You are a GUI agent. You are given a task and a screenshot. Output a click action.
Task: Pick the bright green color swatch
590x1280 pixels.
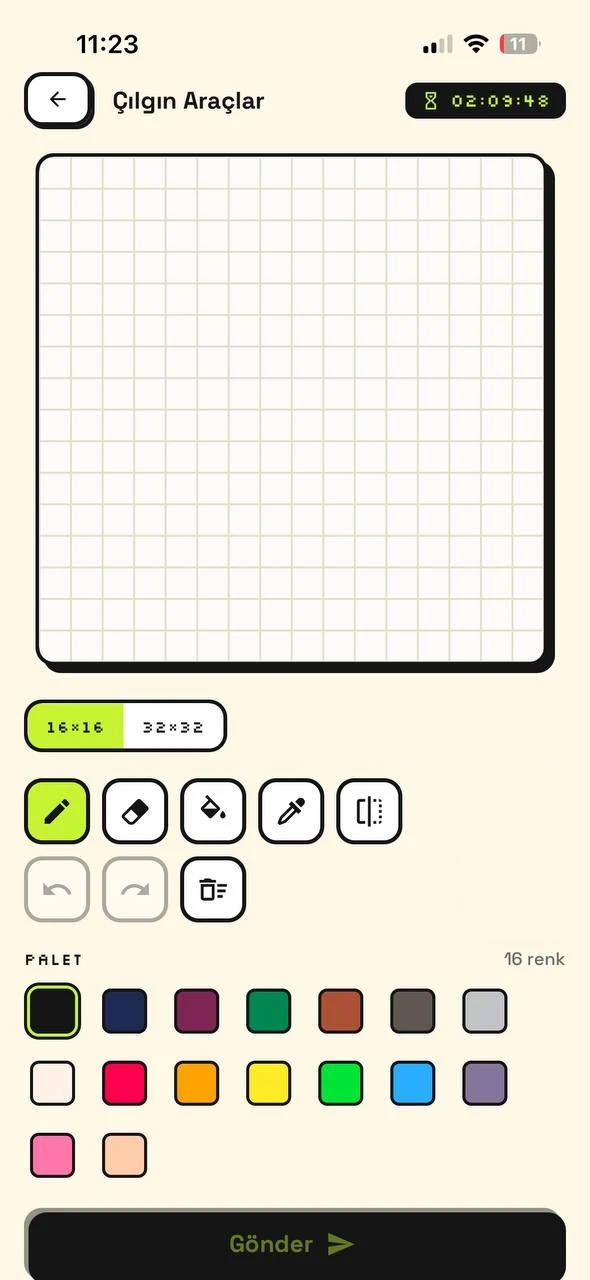pos(341,1083)
